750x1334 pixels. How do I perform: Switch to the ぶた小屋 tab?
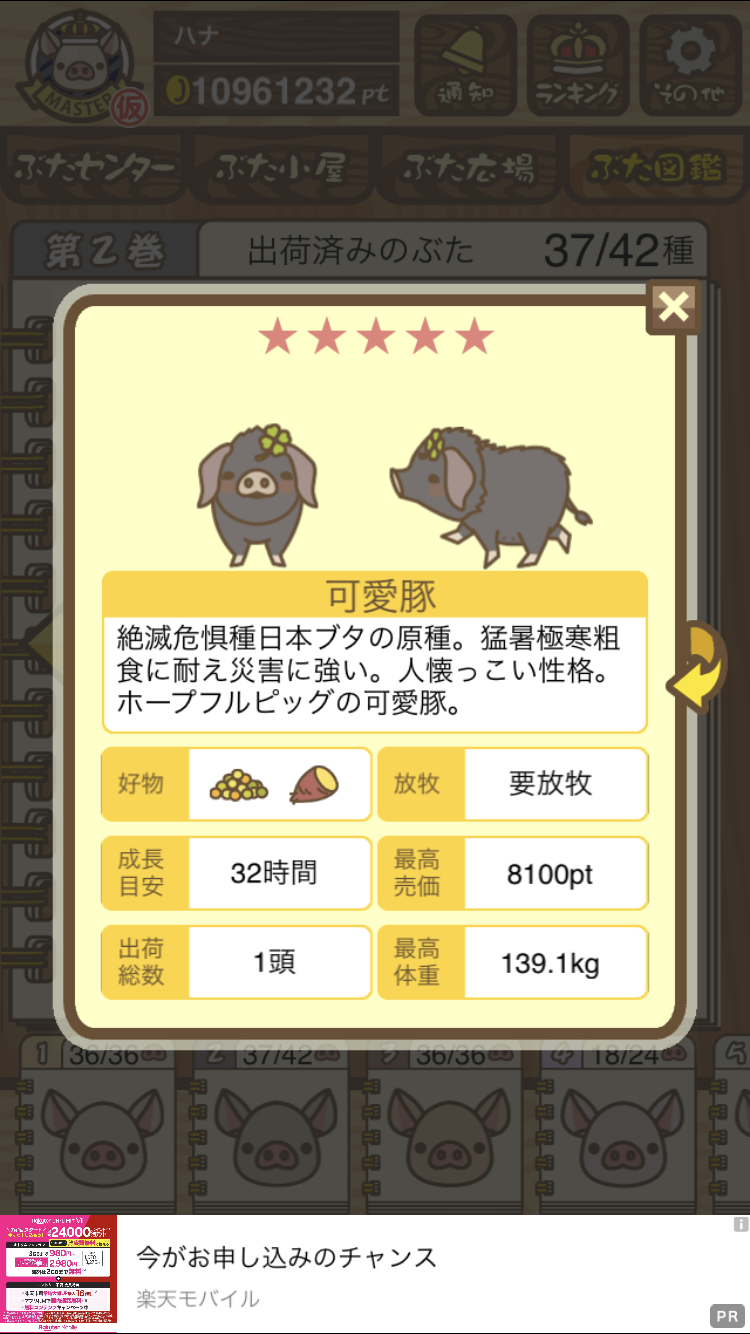(281, 168)
